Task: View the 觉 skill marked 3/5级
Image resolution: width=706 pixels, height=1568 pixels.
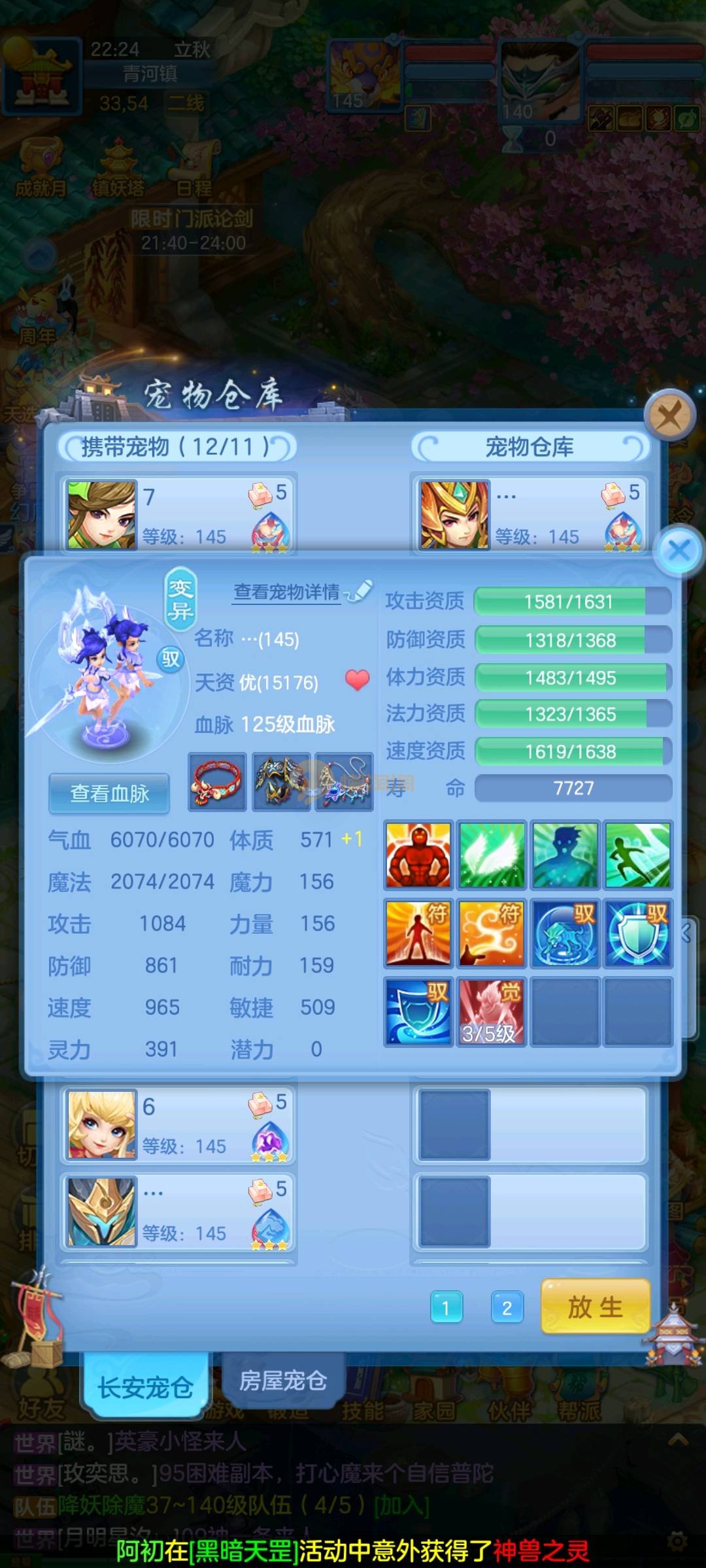Action: [492, 1011]
